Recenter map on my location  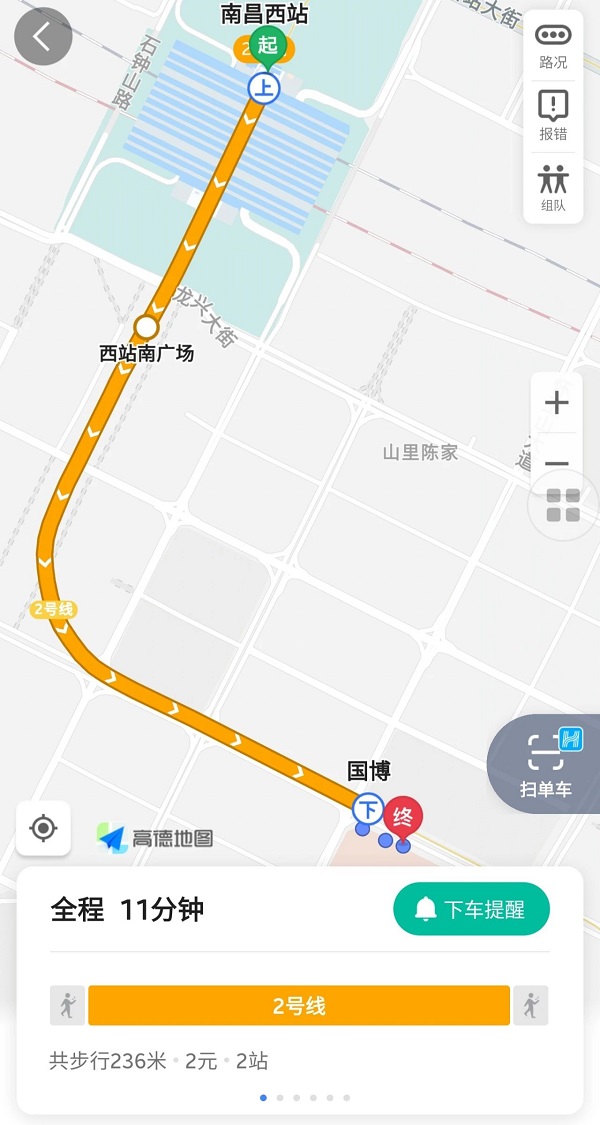coord(43,828)
